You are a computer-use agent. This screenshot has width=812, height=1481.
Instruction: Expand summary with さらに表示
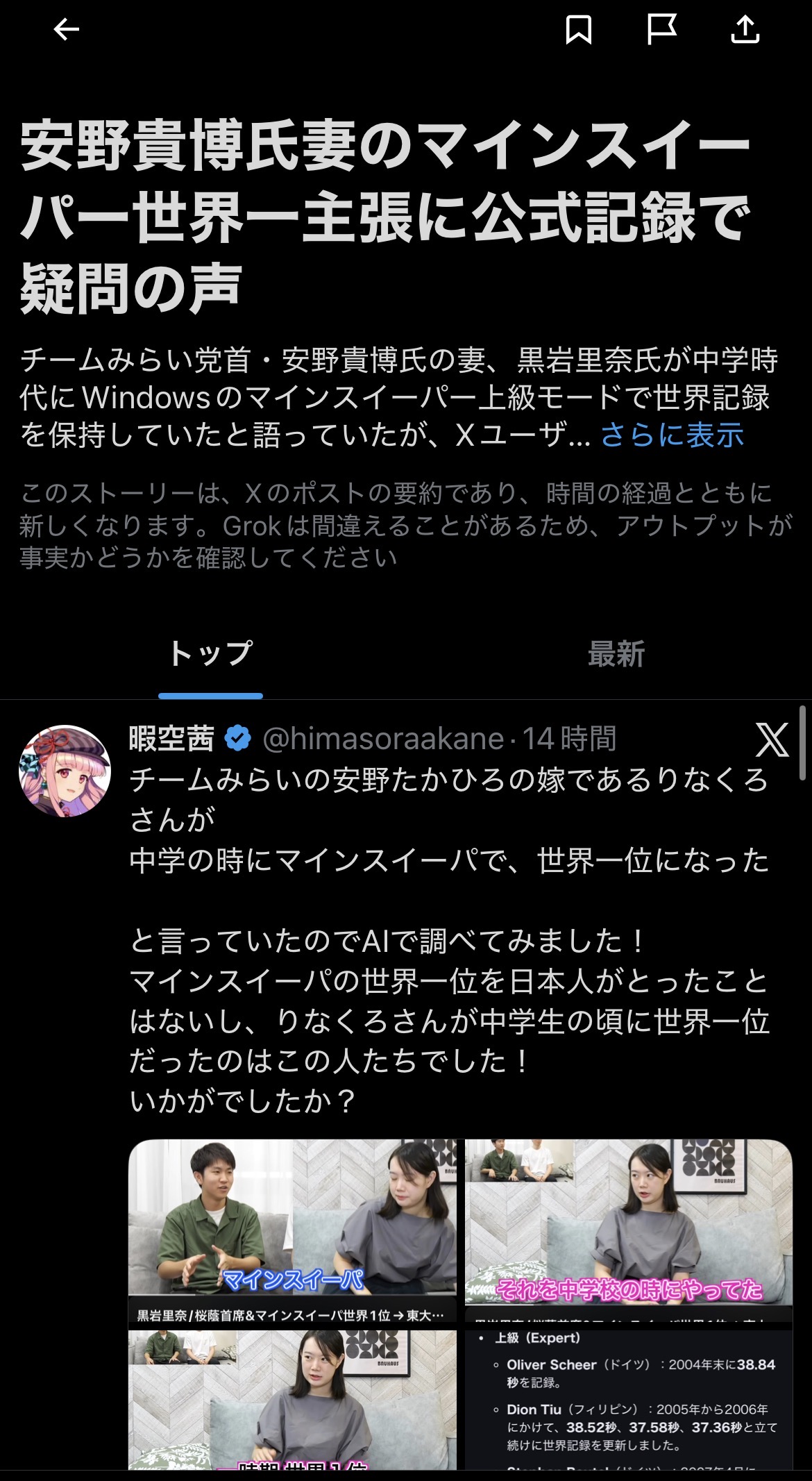click(672, 435)
